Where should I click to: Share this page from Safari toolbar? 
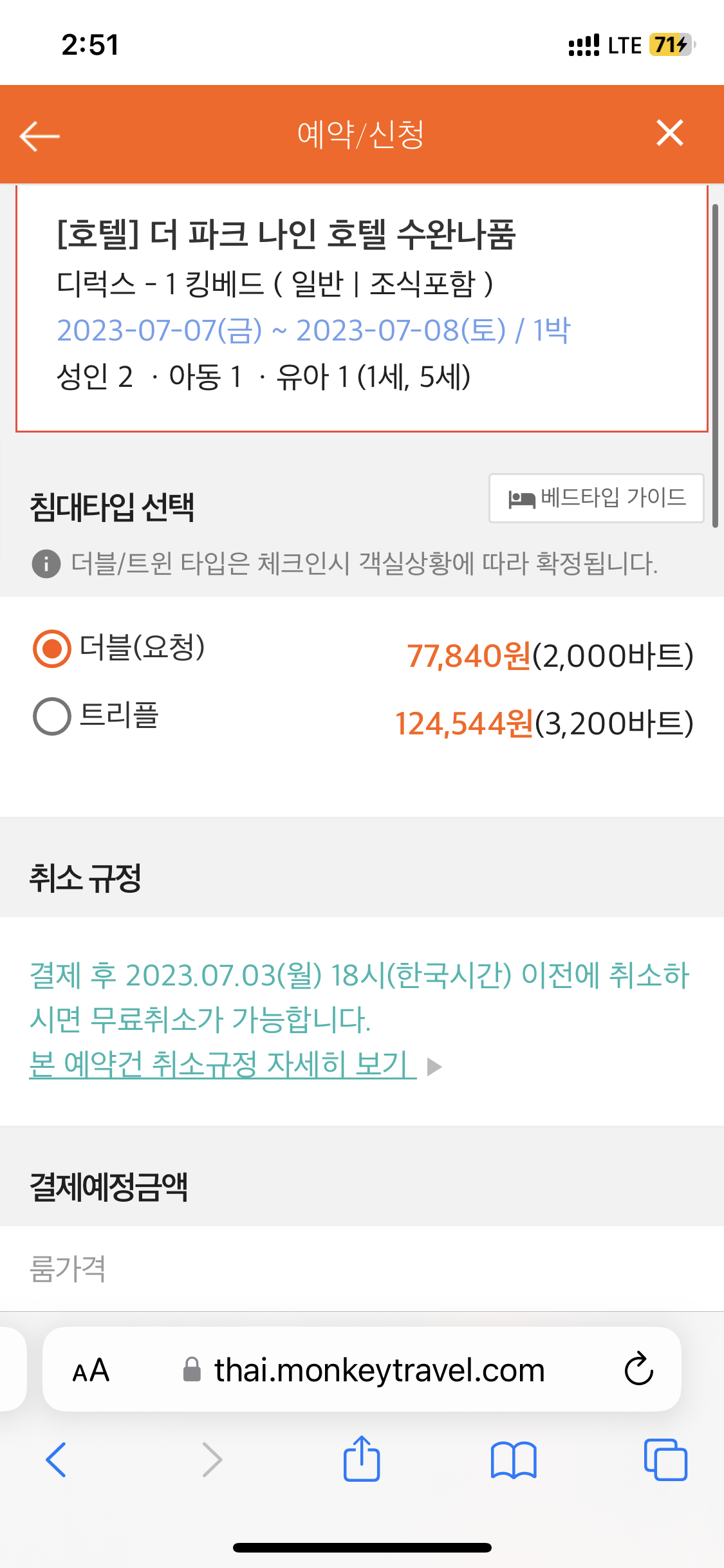tap(362, 1458)
